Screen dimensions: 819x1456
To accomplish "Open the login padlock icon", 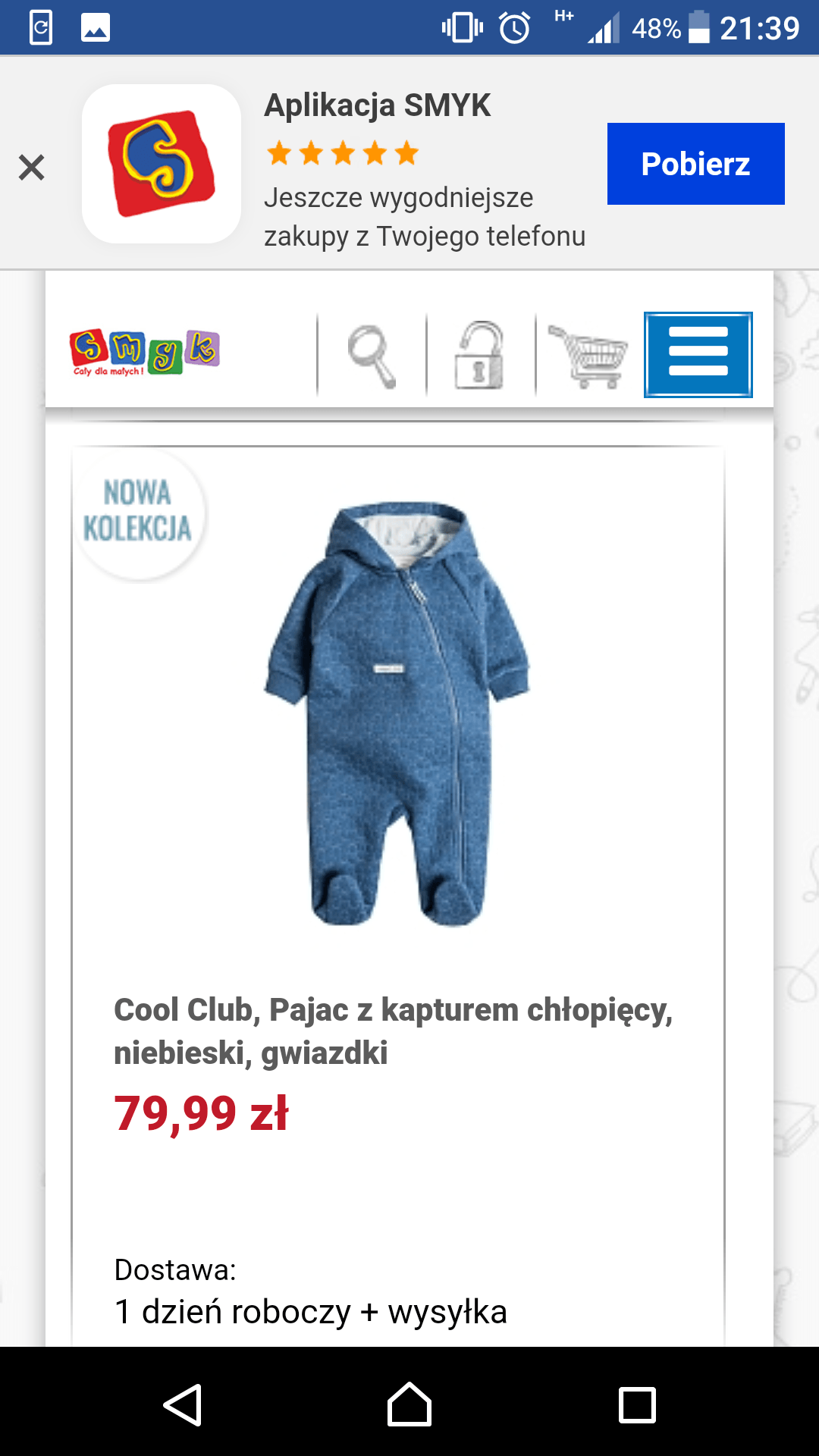I will 480,355.
